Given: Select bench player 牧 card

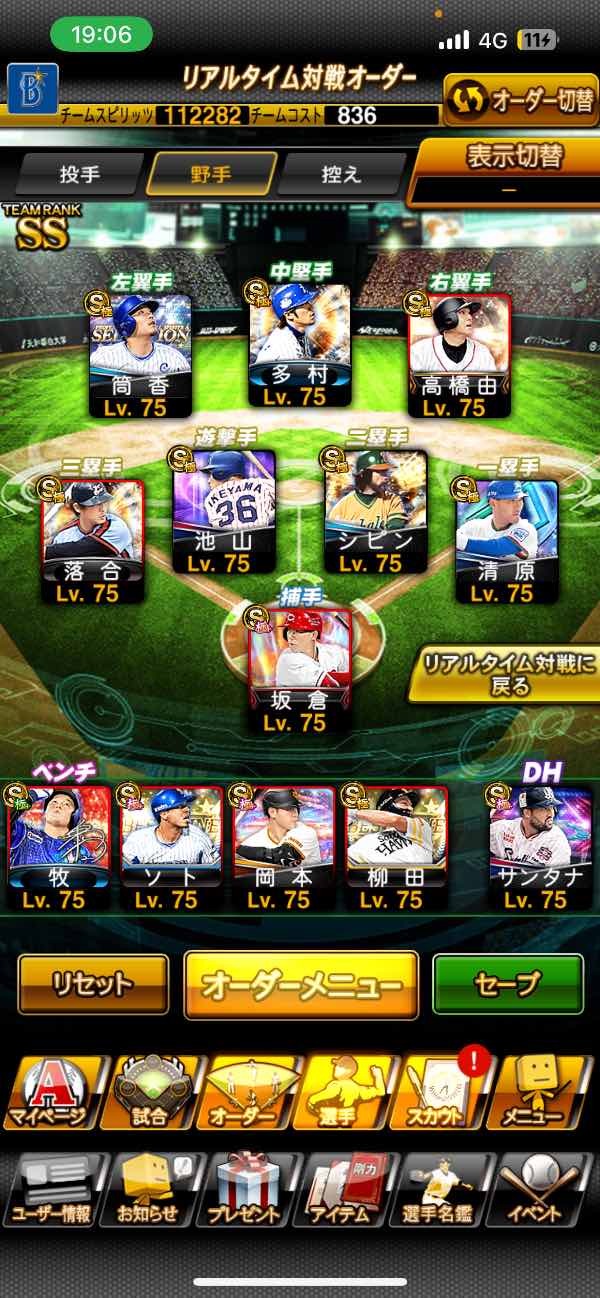Looking at the screenshot, I should point(59,849).
